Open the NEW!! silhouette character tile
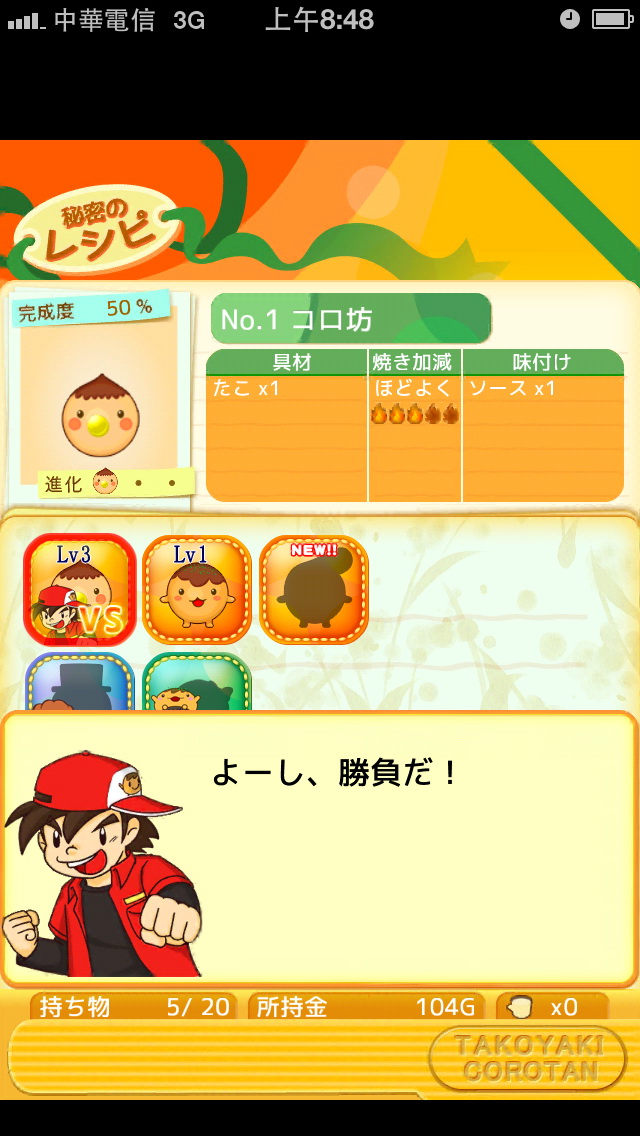Viewport: 640px width, 1136px height. point(314,589)
